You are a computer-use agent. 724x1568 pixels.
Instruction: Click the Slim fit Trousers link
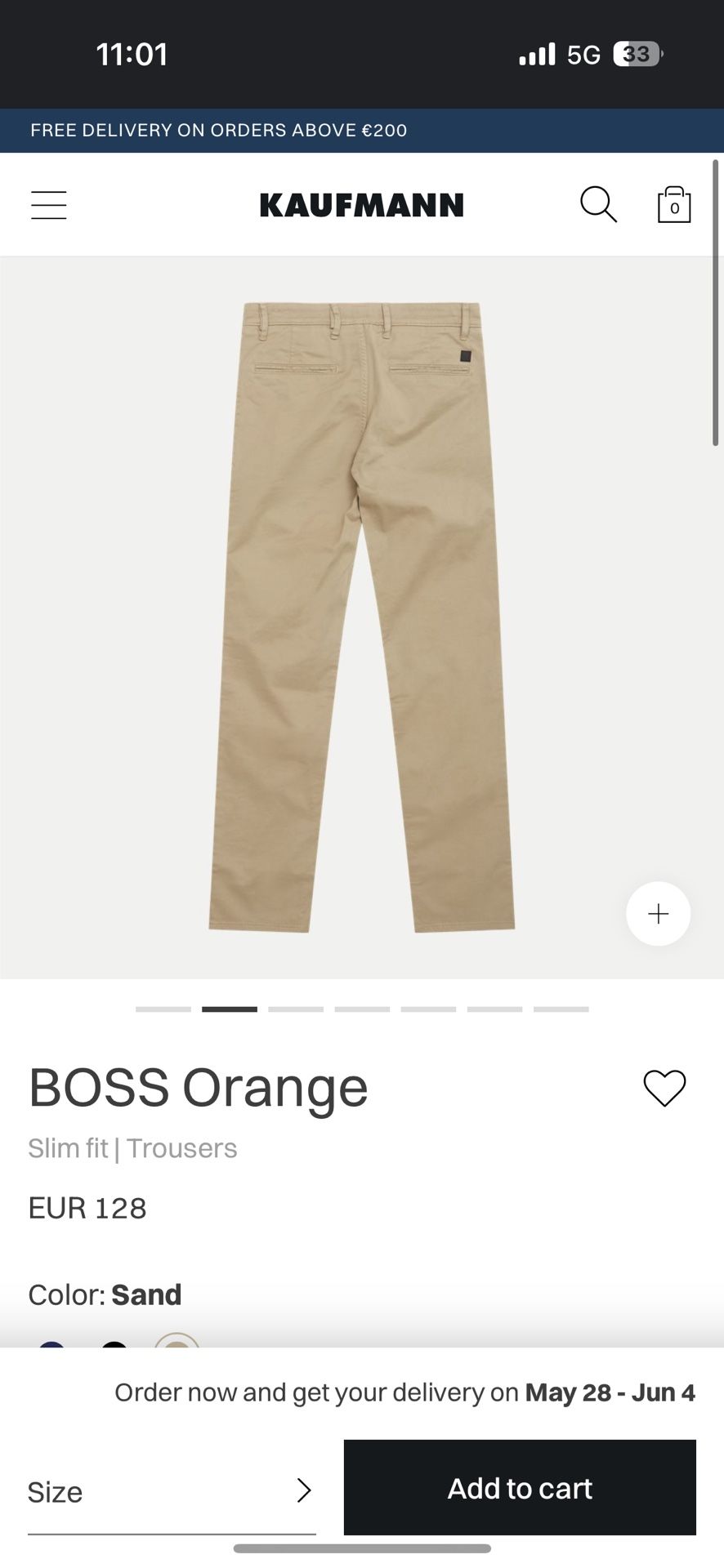tap(132, 1147)
